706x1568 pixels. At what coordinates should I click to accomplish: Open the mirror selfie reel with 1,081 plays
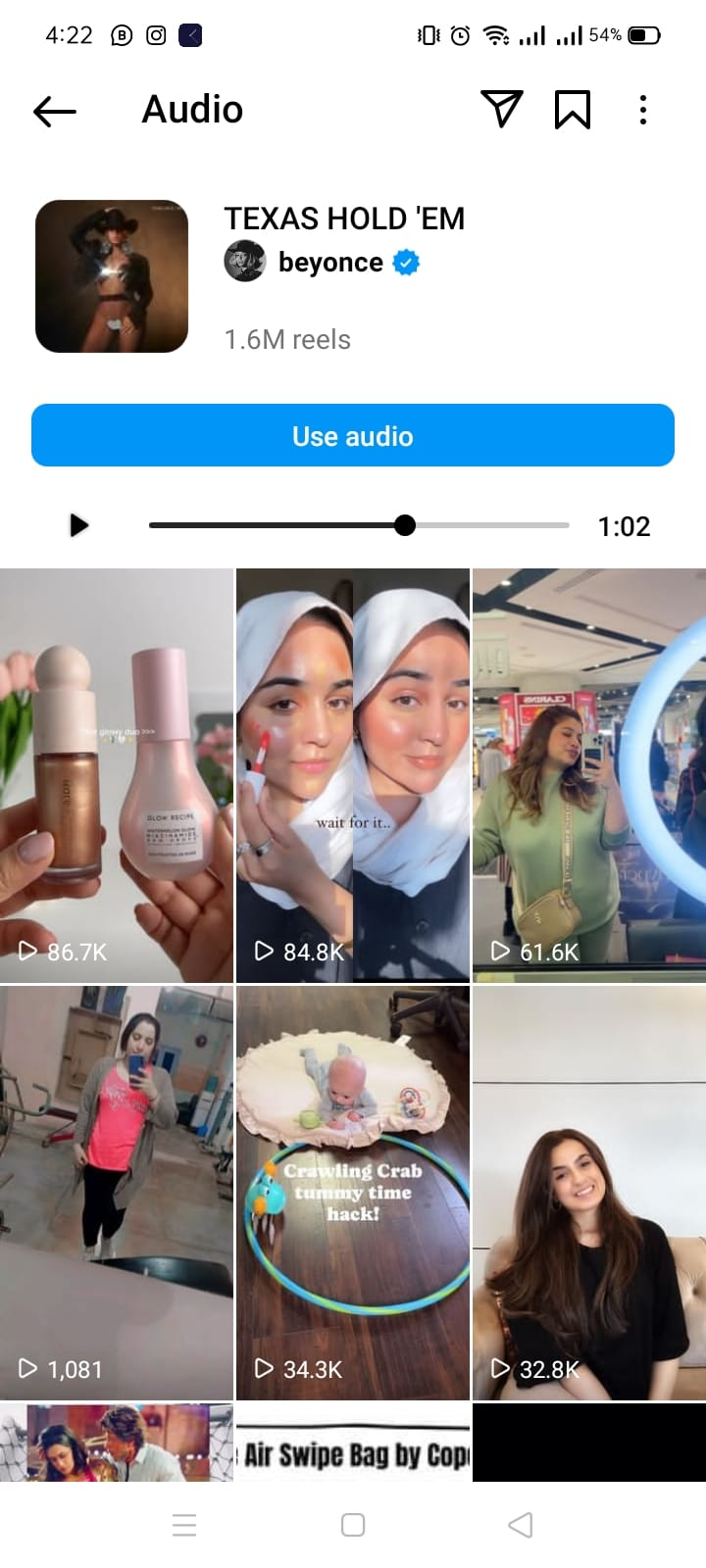coord(117,1192)
